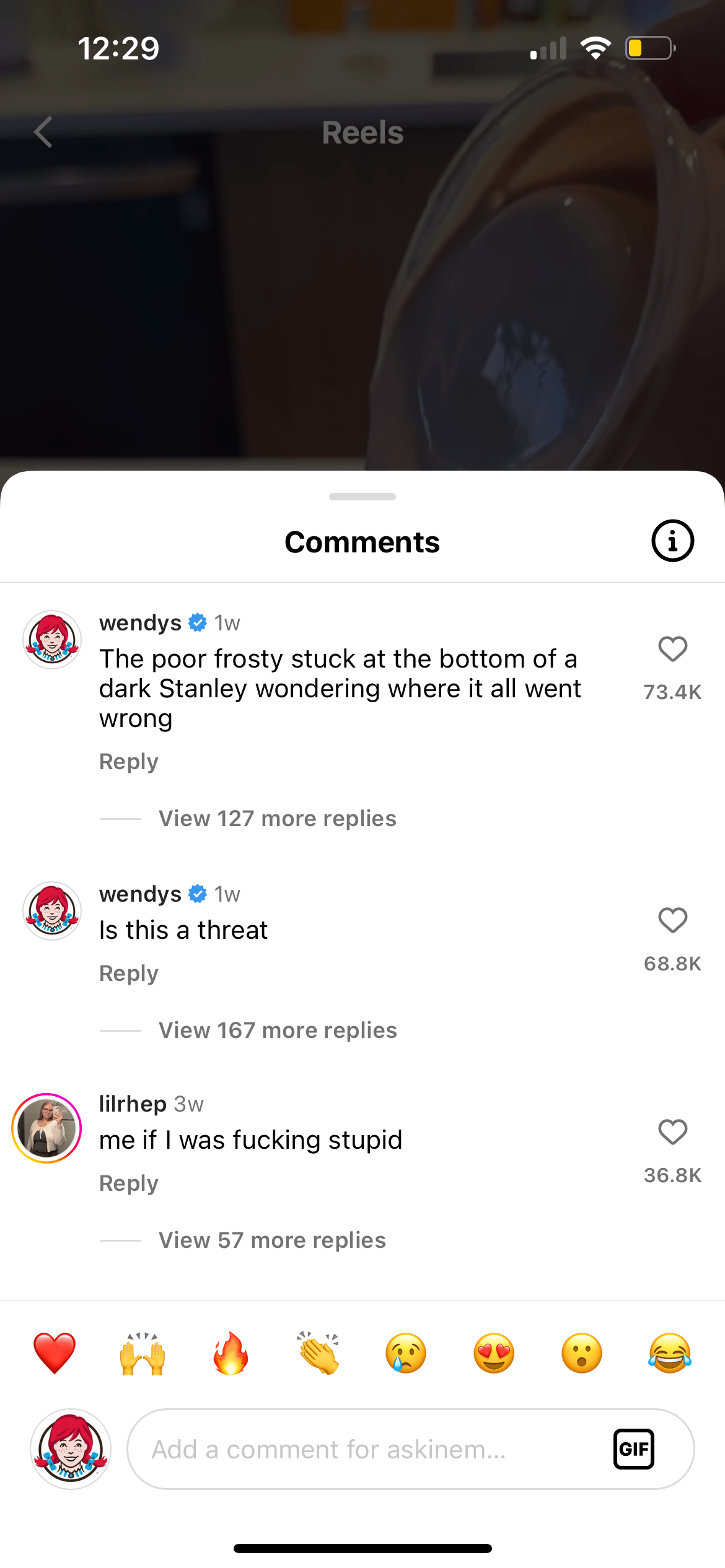Open the GIF picker
This screenshot has height=1568, width=725.
pos(633,1449)
